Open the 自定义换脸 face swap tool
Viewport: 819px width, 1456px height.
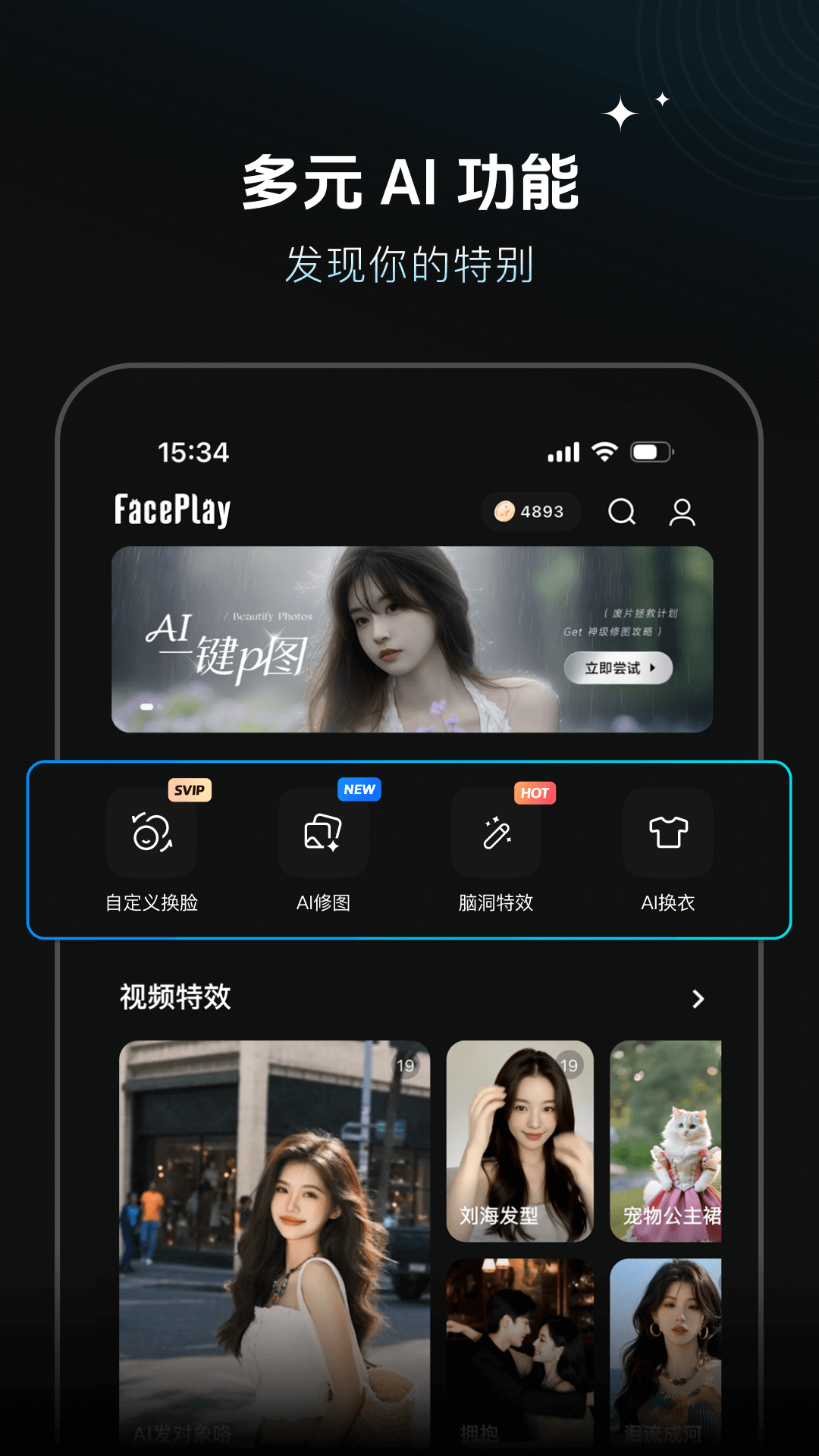[151, 834]
